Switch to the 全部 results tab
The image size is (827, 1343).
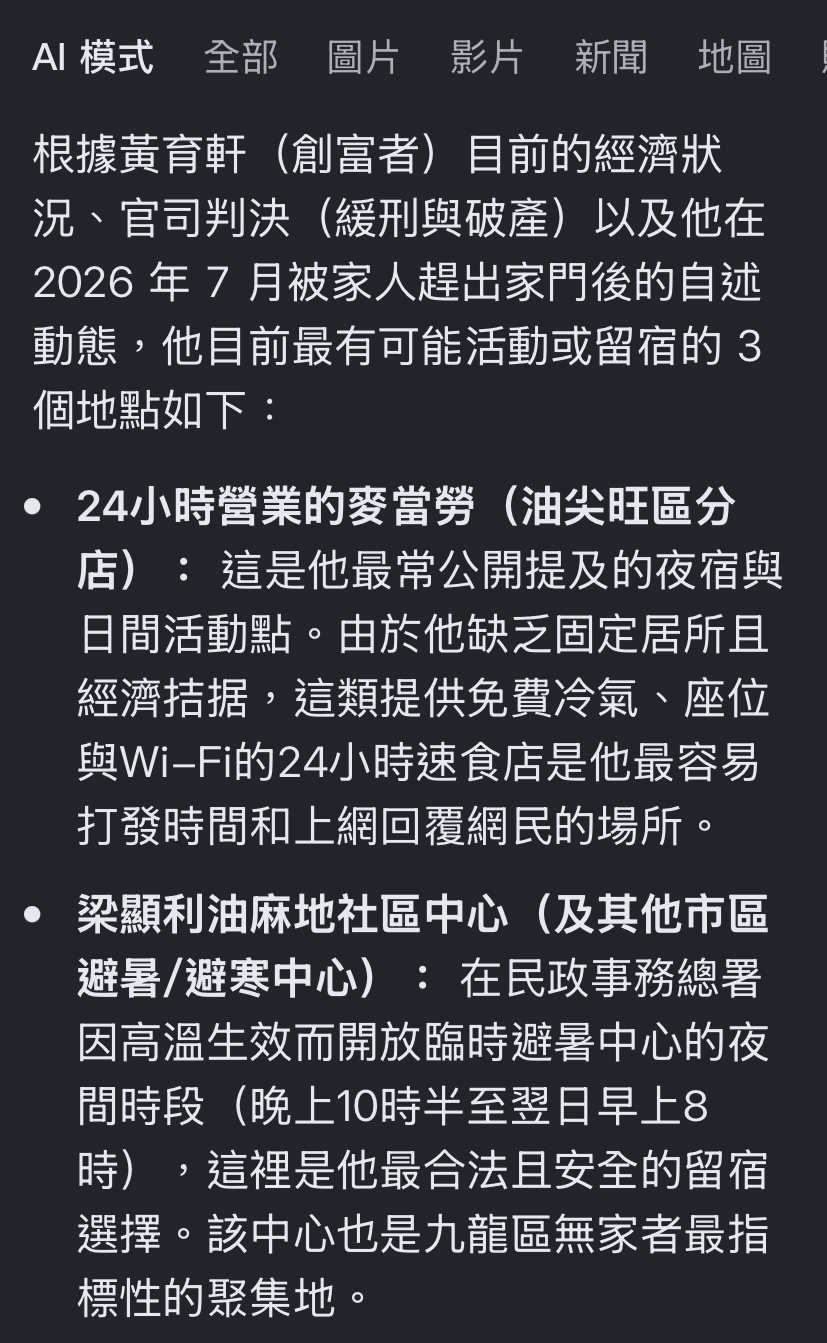241,58
